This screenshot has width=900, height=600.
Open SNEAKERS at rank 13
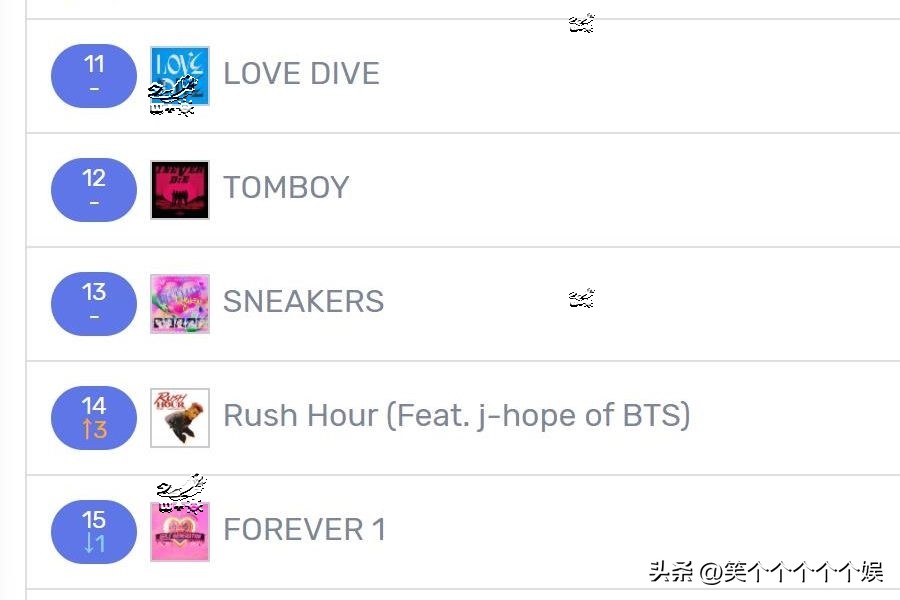[x=303, y=302]
